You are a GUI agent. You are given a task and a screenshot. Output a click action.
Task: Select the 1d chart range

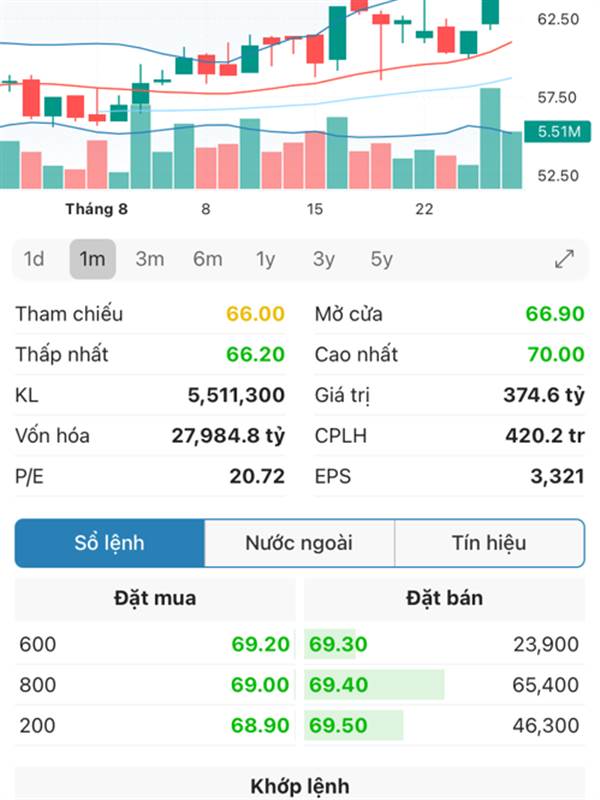pos(34,259)
